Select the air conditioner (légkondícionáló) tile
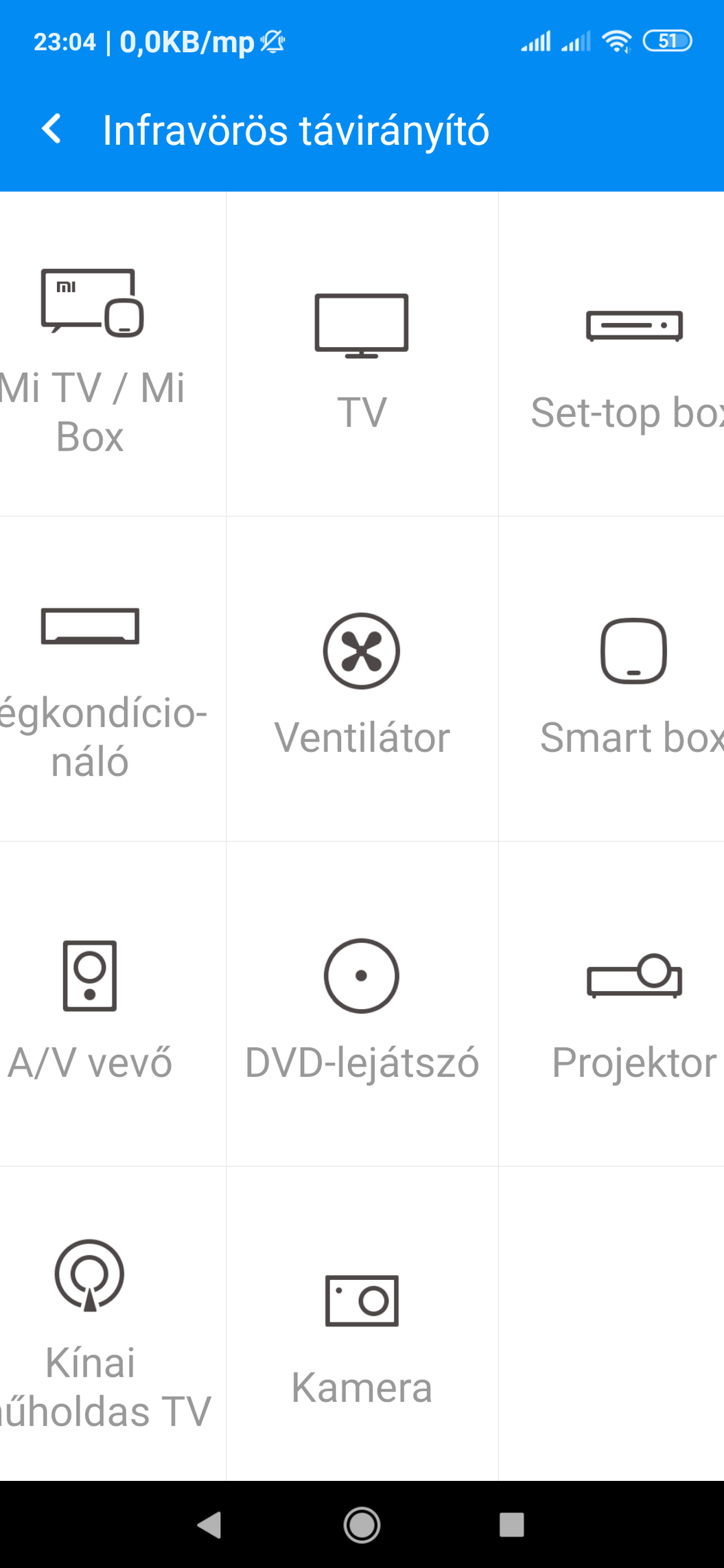This screenshot has height=1568, width=724. [113, 679]
